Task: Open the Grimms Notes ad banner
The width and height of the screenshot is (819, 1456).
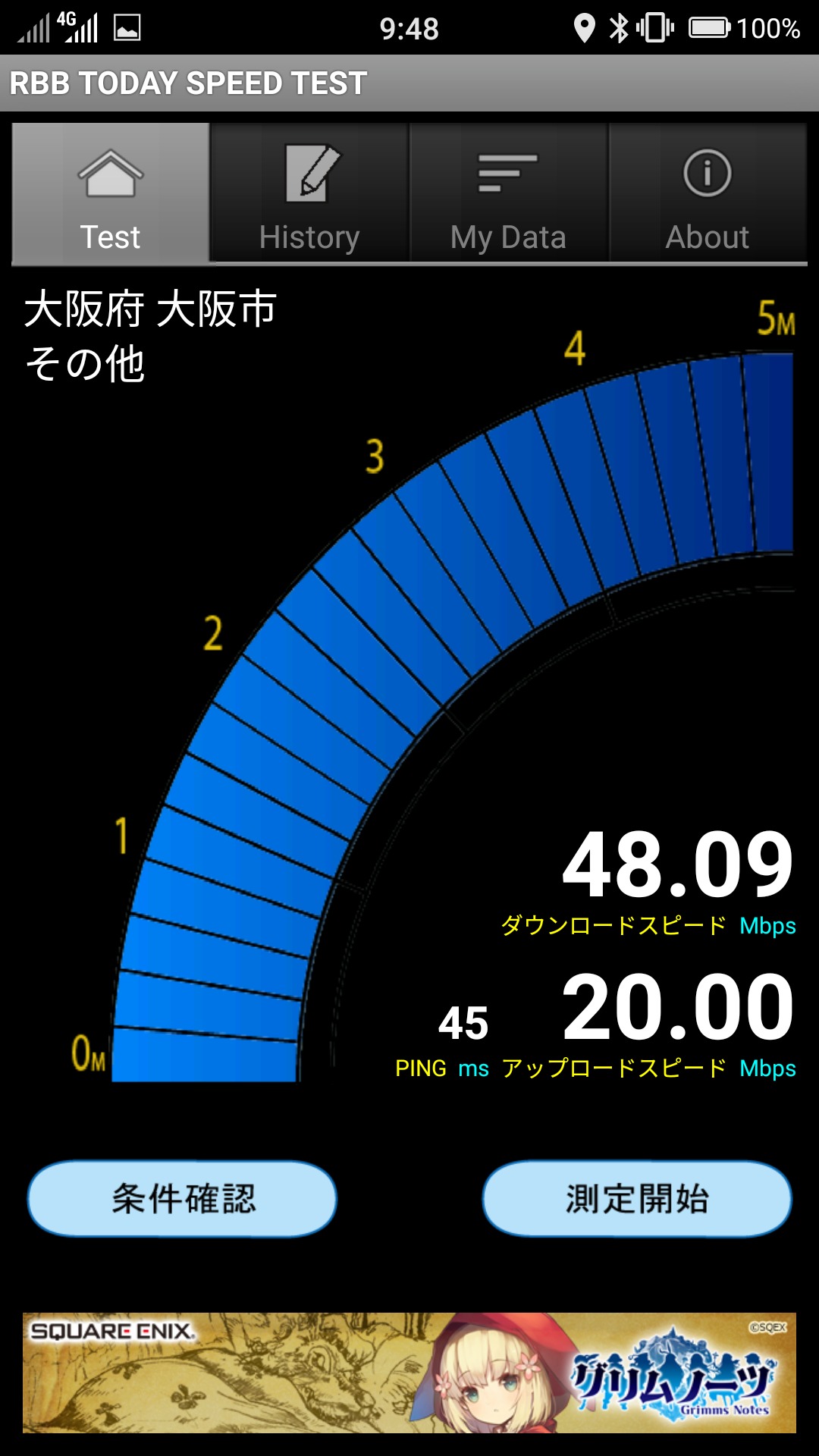Action: pos(409,1373)
